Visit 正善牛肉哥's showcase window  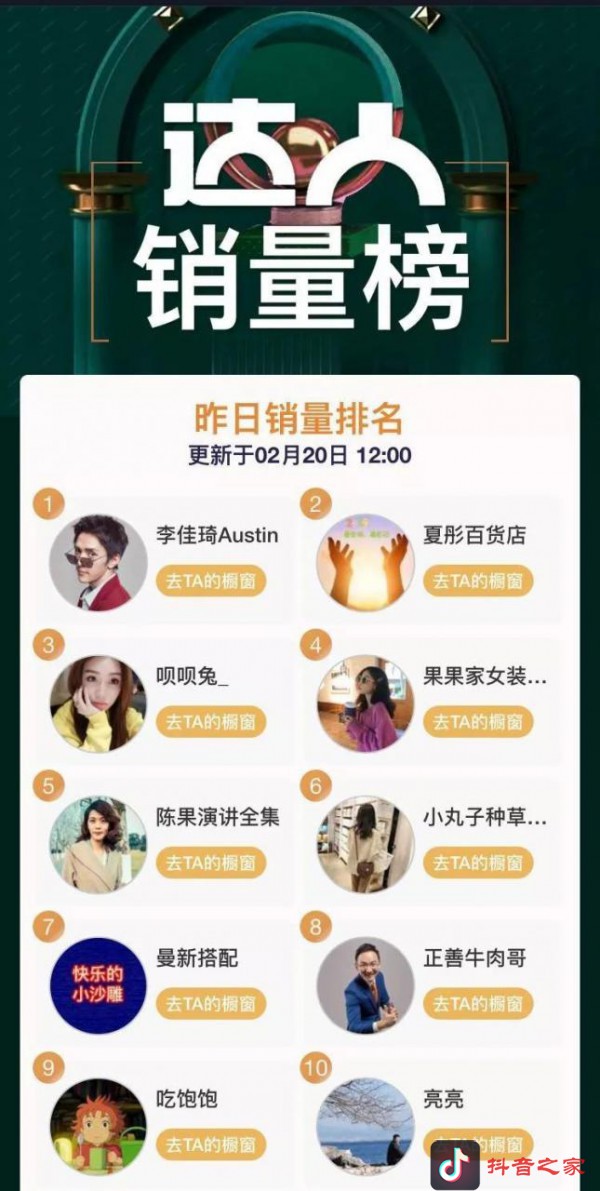[x=478, y=1003]
